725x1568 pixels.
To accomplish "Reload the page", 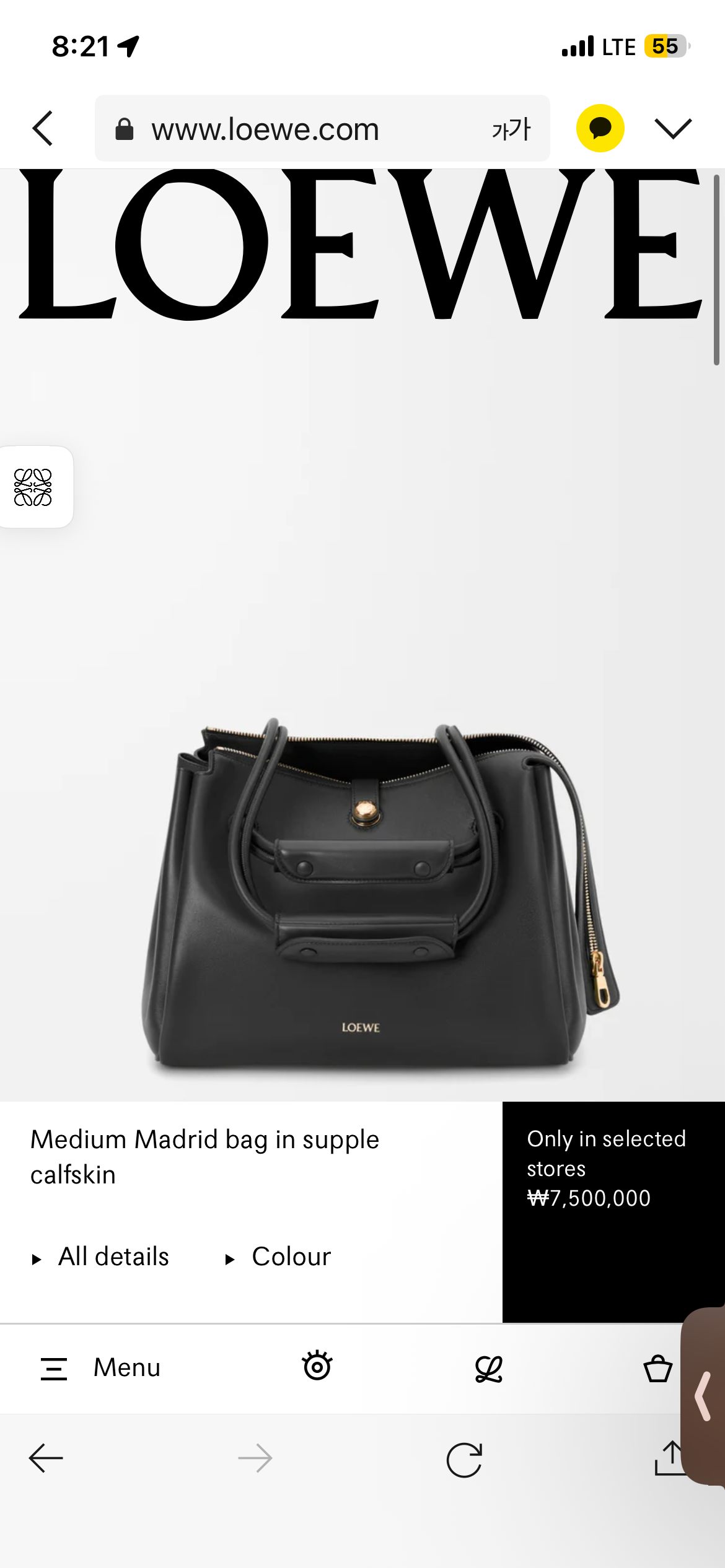I will (464, 1459).
